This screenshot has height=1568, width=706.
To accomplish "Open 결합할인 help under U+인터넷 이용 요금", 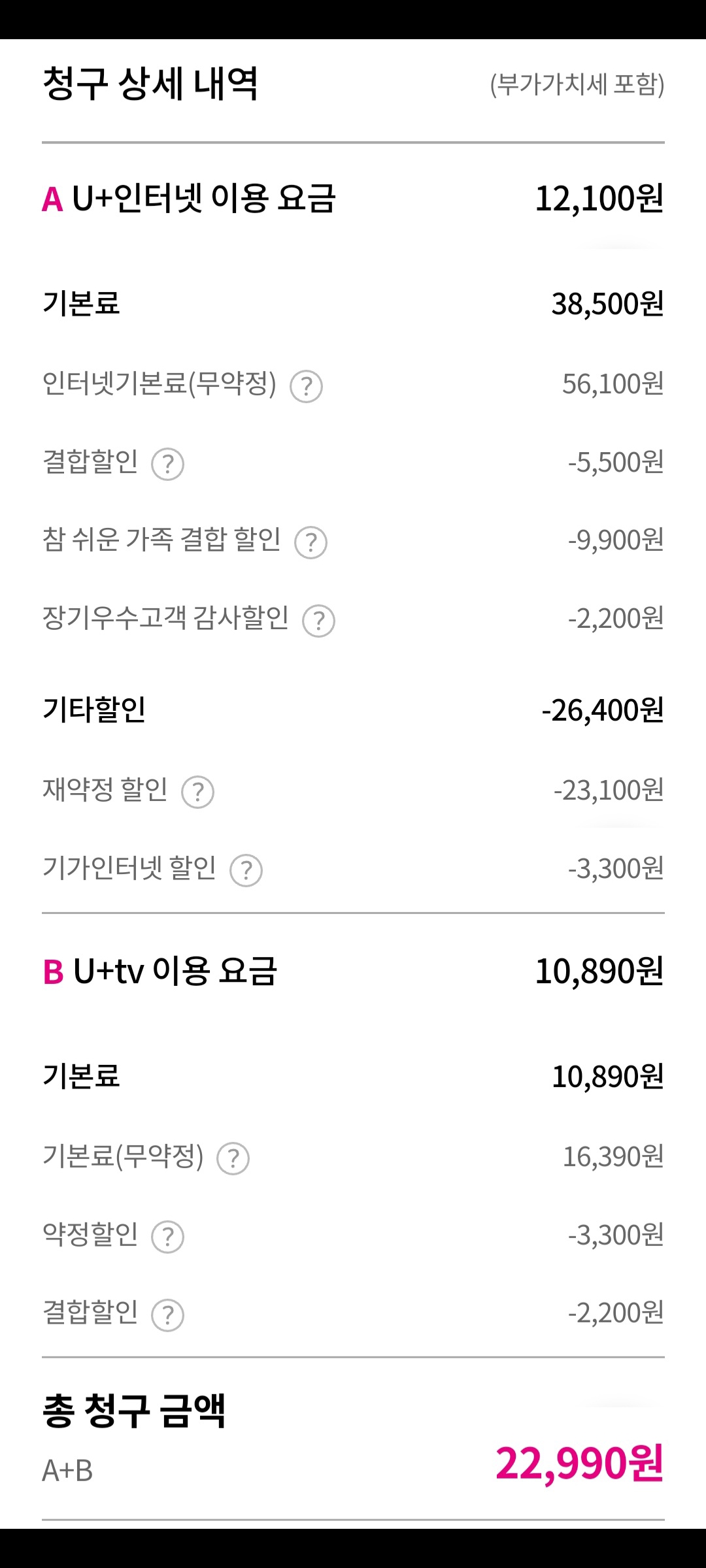I will tap(167, 464).
